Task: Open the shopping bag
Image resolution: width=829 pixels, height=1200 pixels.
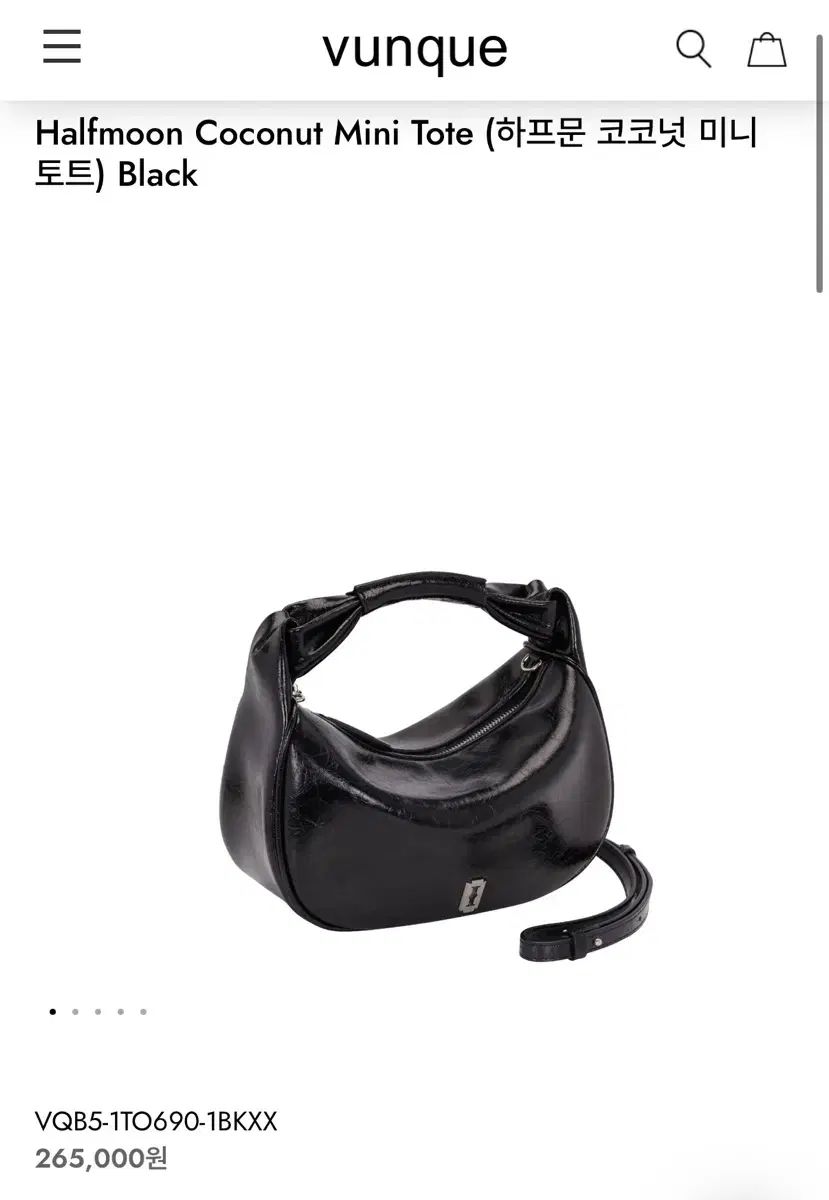Action: (x=767, y=49)
